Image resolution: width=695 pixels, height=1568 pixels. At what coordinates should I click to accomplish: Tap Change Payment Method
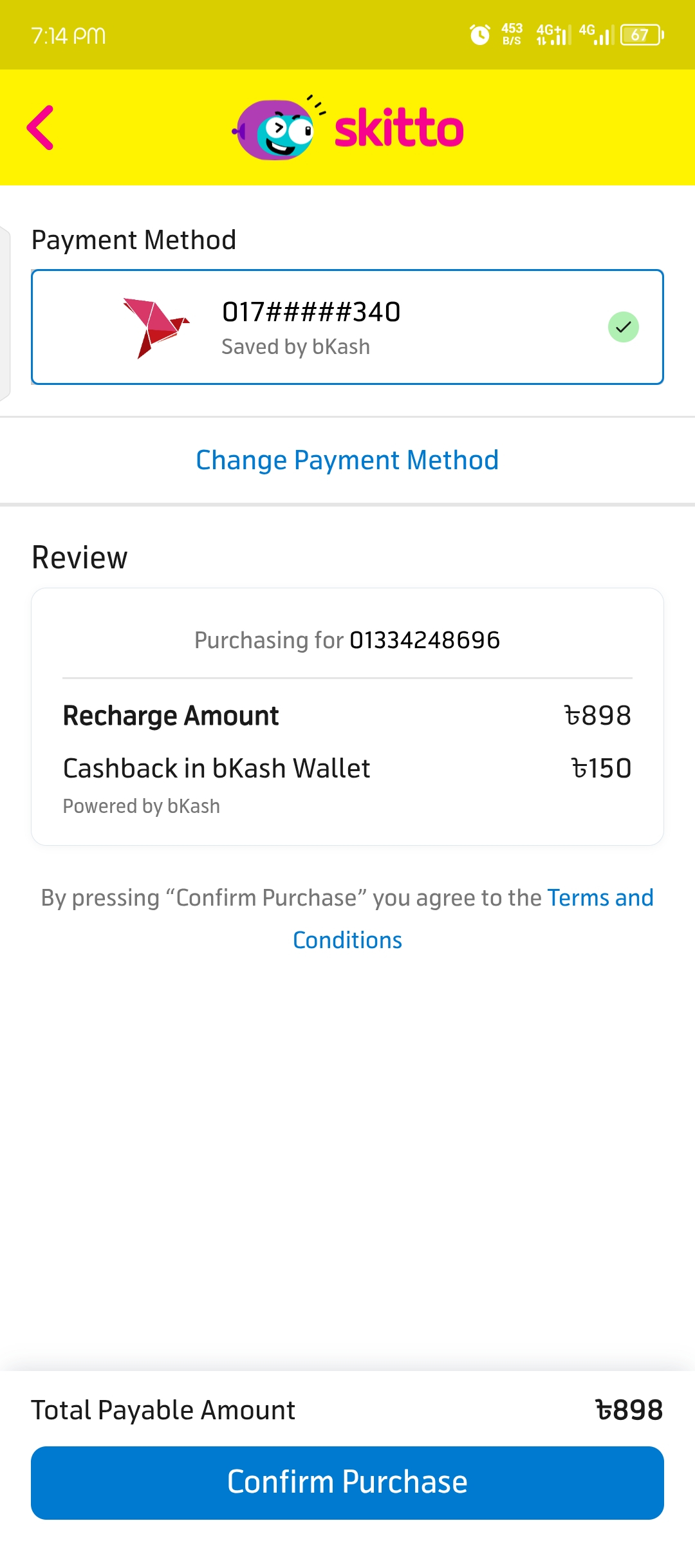(x=347, y=460)
